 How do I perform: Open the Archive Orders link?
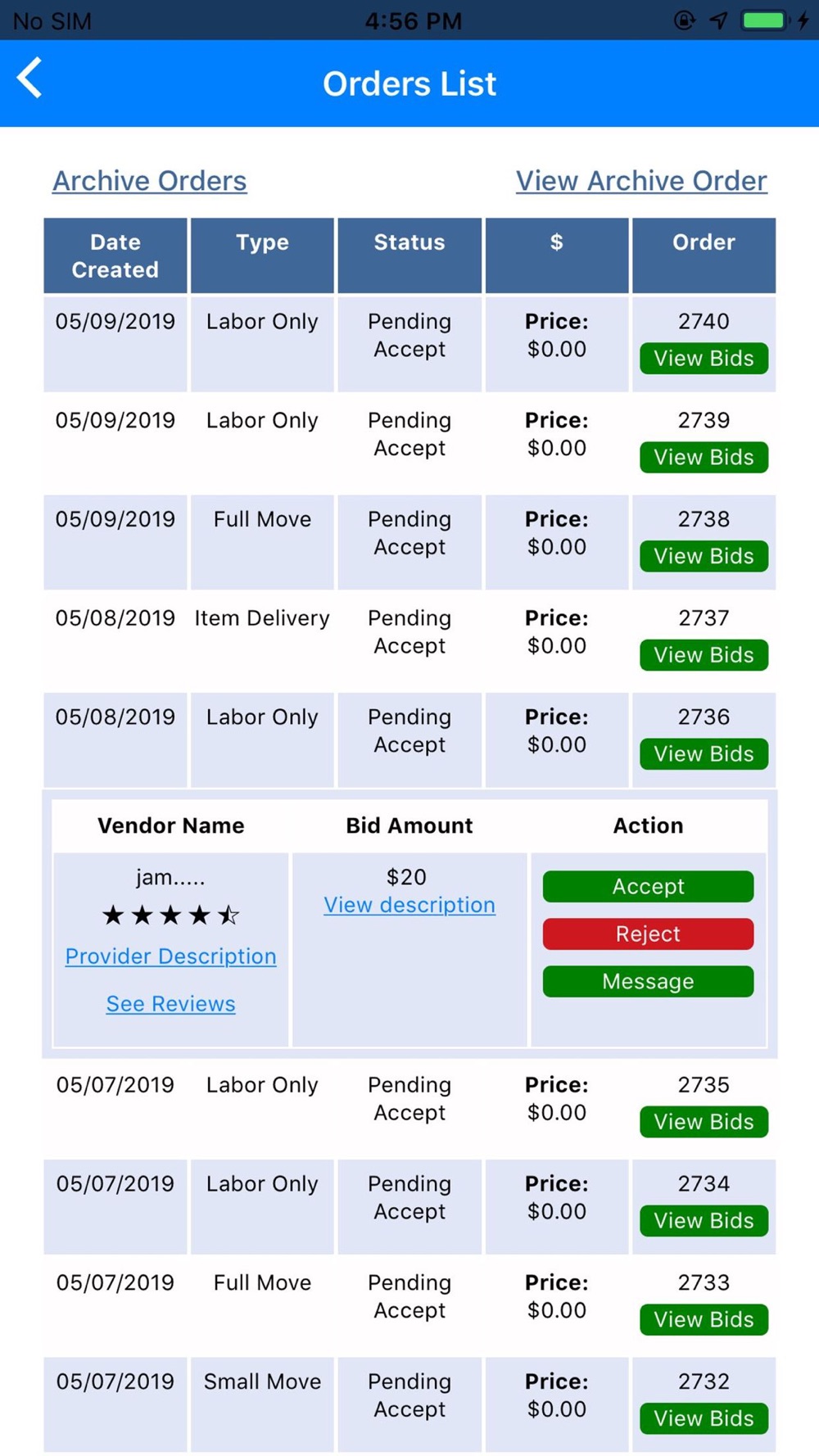(x=150, y=180)
